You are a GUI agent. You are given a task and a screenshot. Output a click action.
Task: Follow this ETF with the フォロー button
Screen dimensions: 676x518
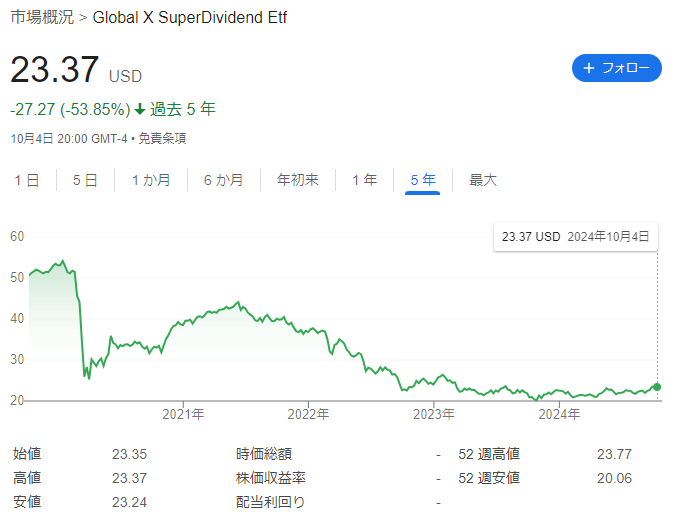pos(617,68)
